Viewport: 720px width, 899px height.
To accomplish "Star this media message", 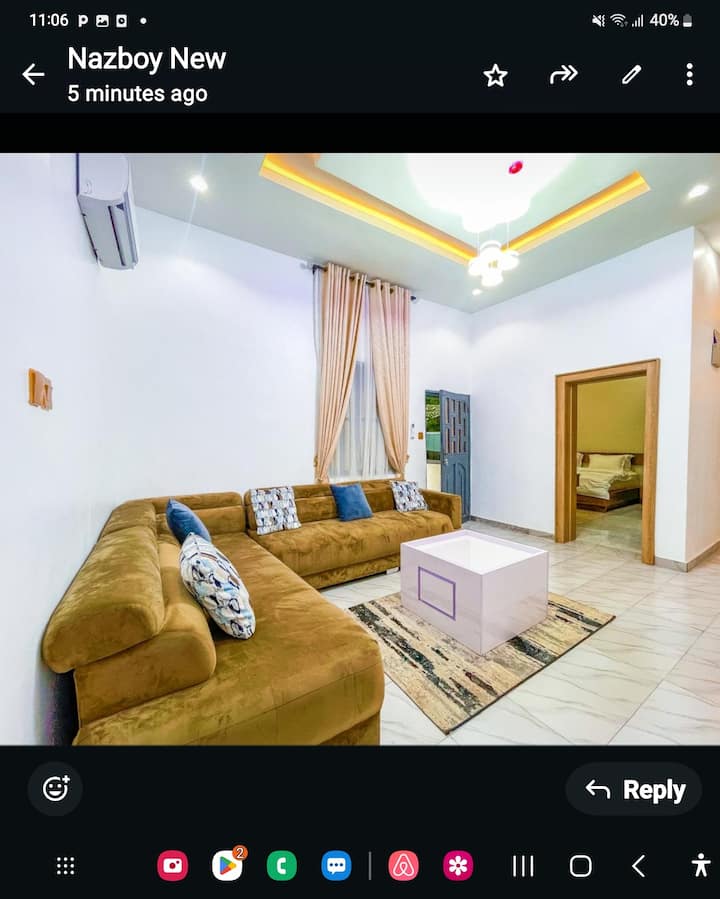I will pos(495,75).
